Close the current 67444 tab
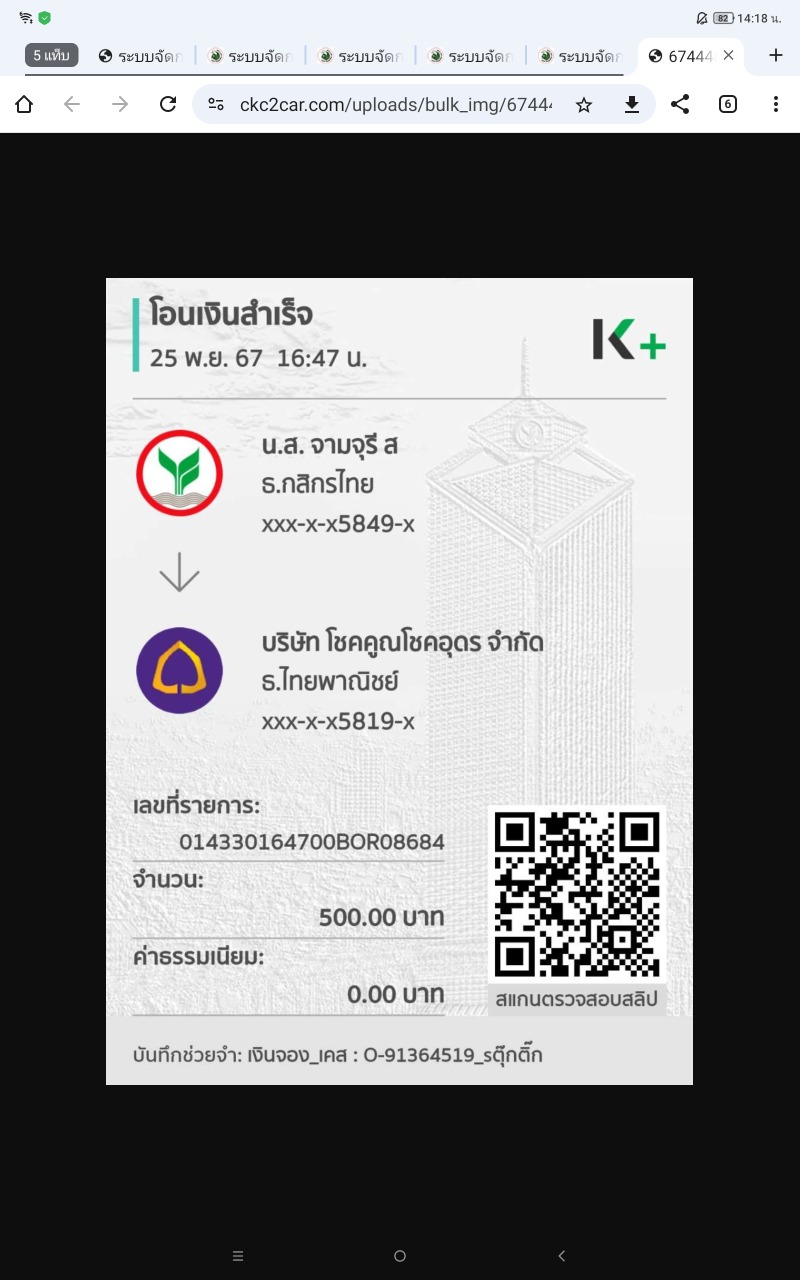Image resolution: width=800 pixels, height=1280 pixels. pyautogui.click(x=728, y=56)
